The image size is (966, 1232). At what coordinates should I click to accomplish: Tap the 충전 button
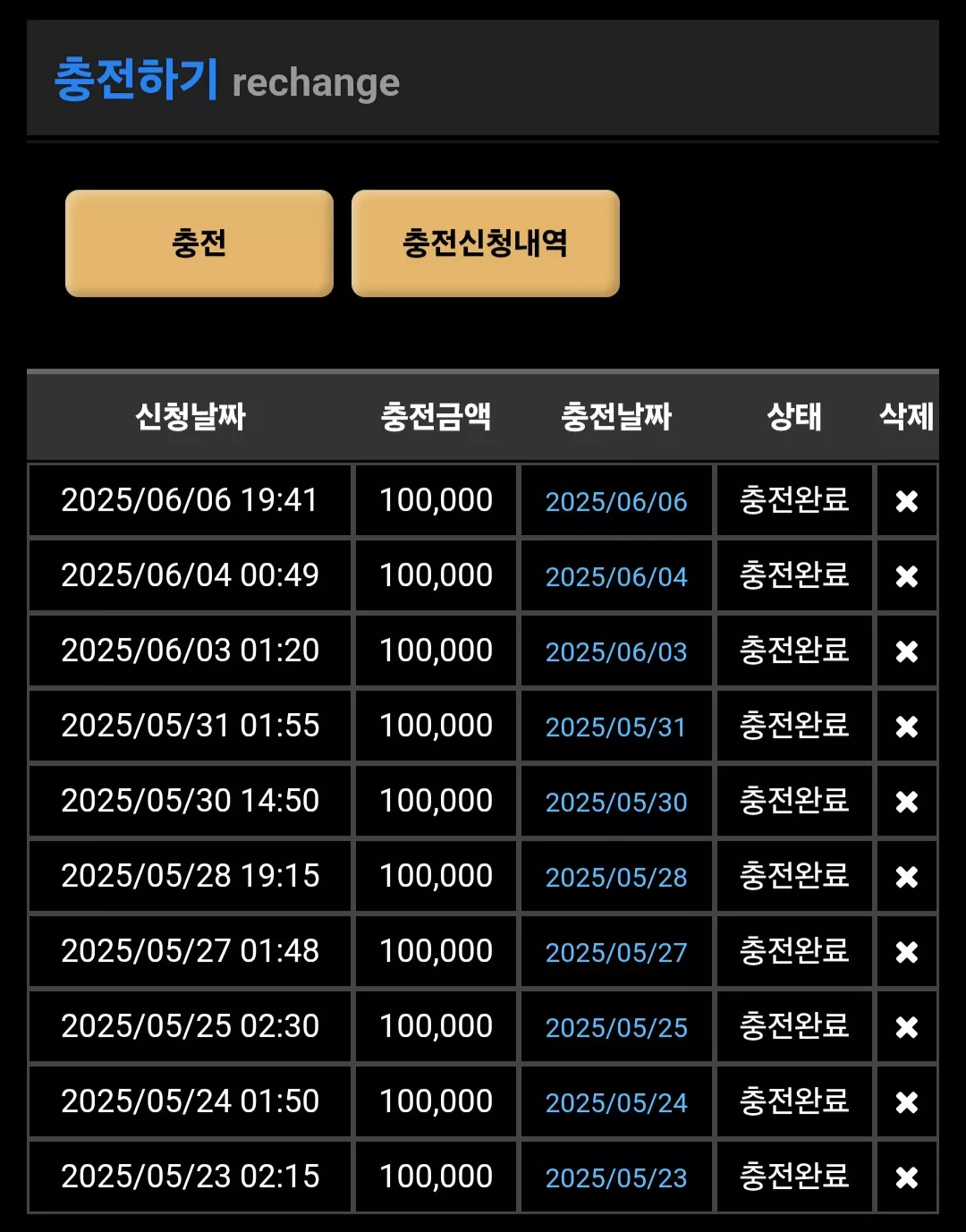pos(199,242)
